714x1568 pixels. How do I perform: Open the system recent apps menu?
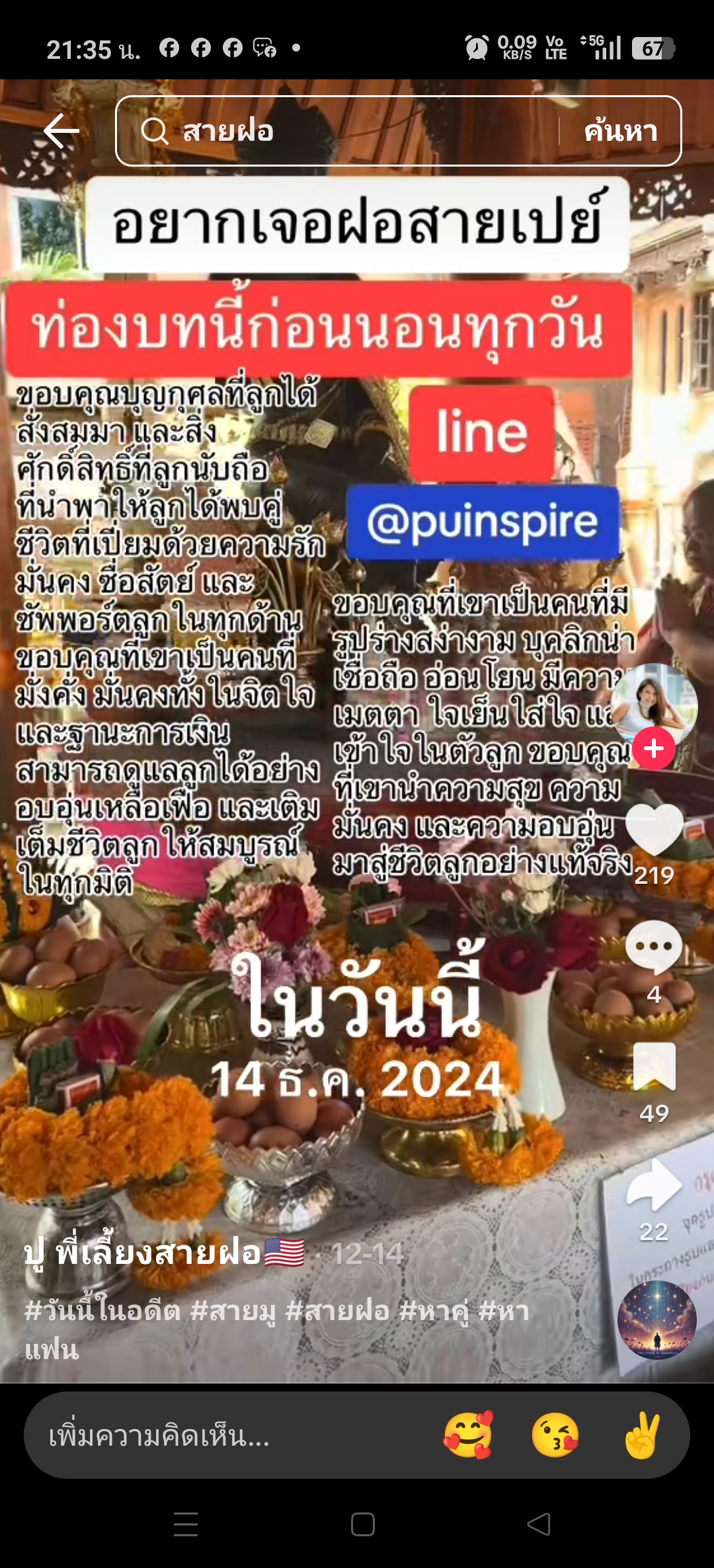click(x=186, y=1524)
